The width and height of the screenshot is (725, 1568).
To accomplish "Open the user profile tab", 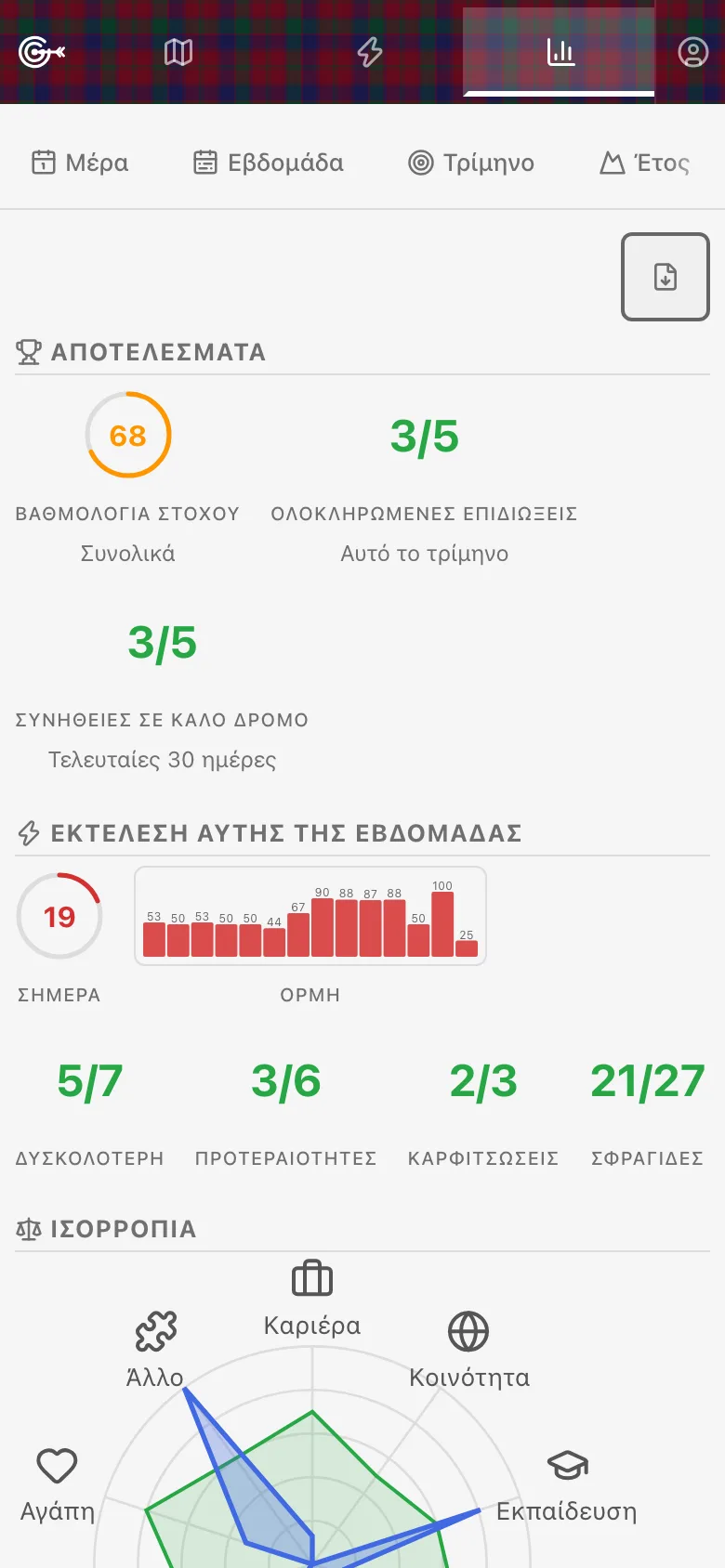I will [692, 52].
